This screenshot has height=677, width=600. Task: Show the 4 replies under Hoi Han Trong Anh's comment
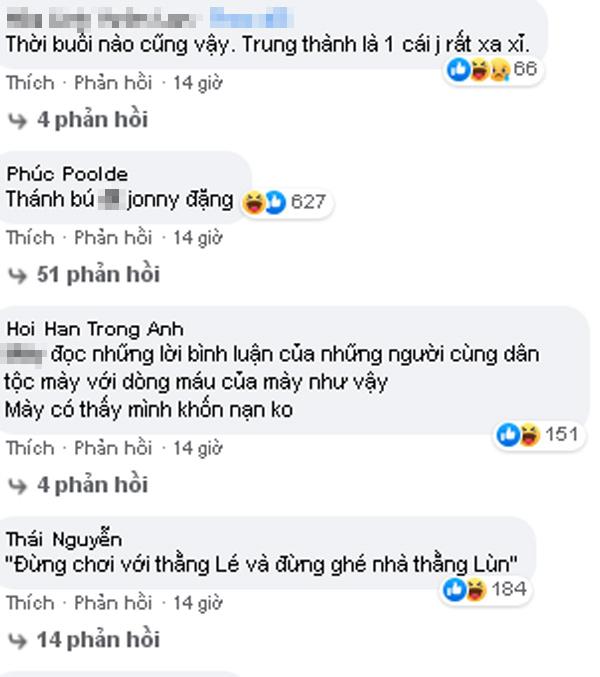(x=91, y=485)
